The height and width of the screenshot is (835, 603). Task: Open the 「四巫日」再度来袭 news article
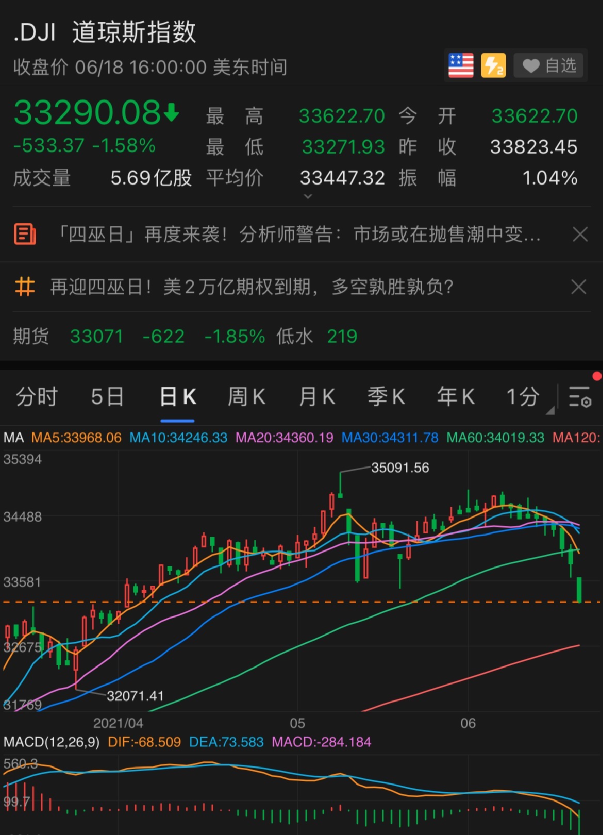point(295,235)
